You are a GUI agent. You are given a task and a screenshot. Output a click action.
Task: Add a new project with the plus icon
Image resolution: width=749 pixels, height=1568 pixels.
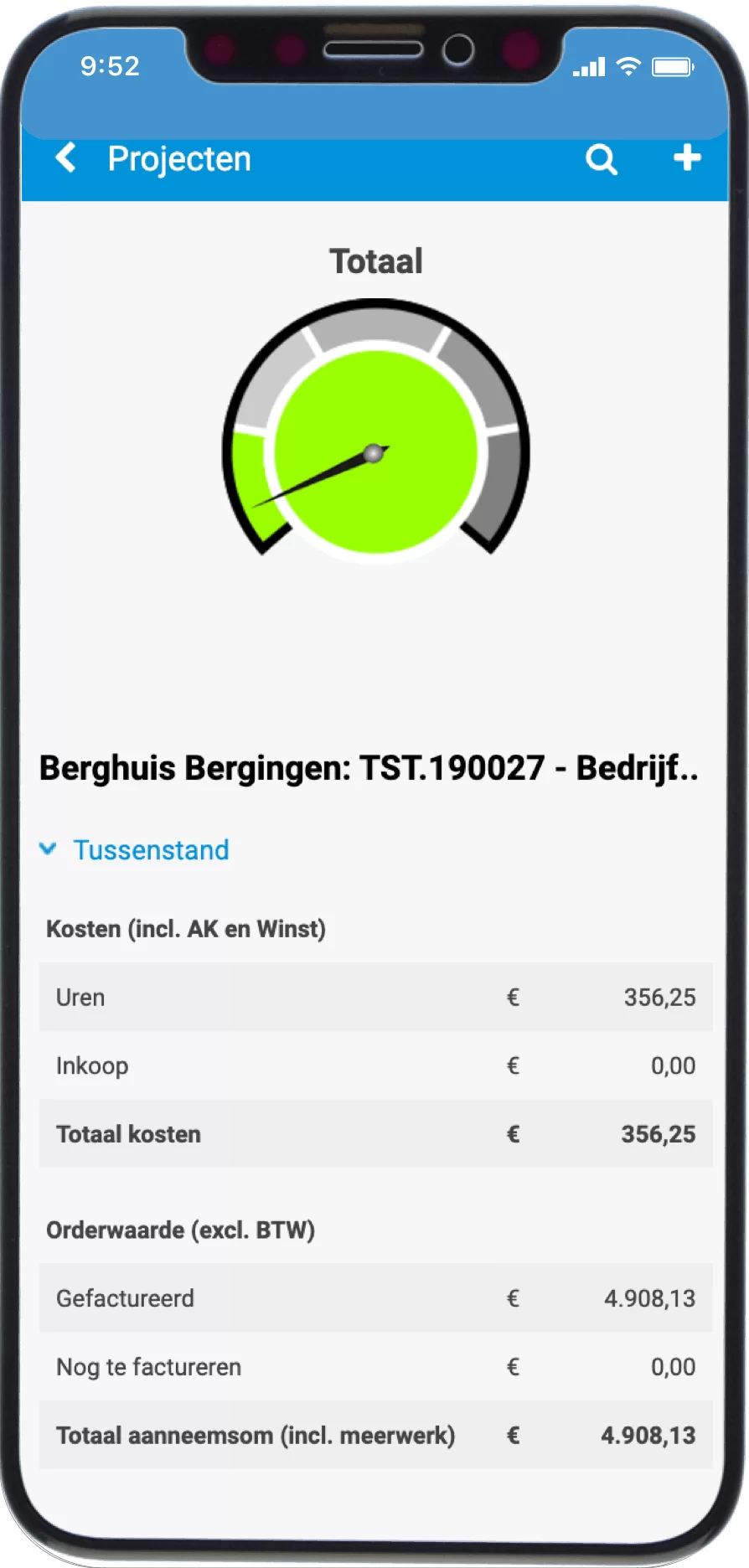tap(687, 157)
